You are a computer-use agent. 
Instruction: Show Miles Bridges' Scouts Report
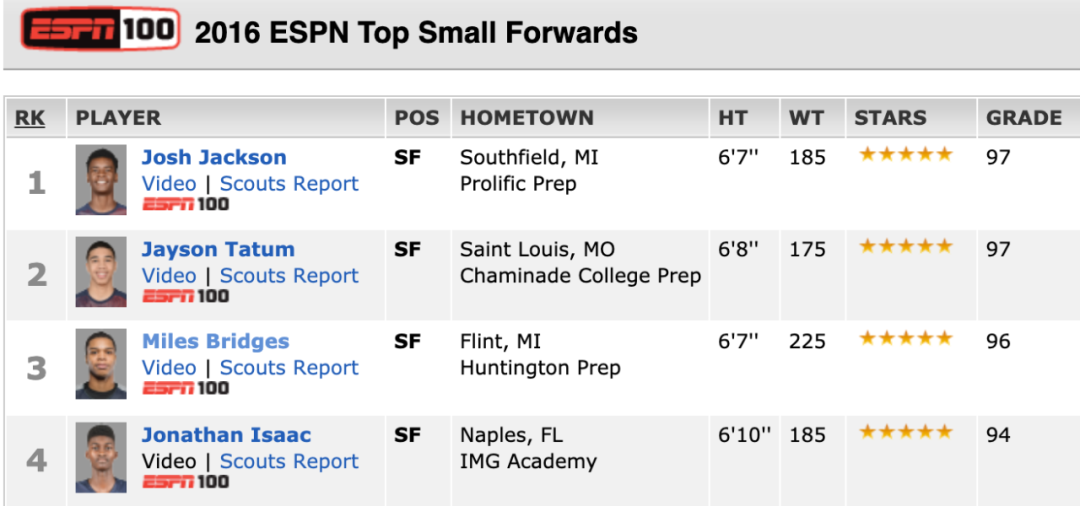[x=289, y=368]
